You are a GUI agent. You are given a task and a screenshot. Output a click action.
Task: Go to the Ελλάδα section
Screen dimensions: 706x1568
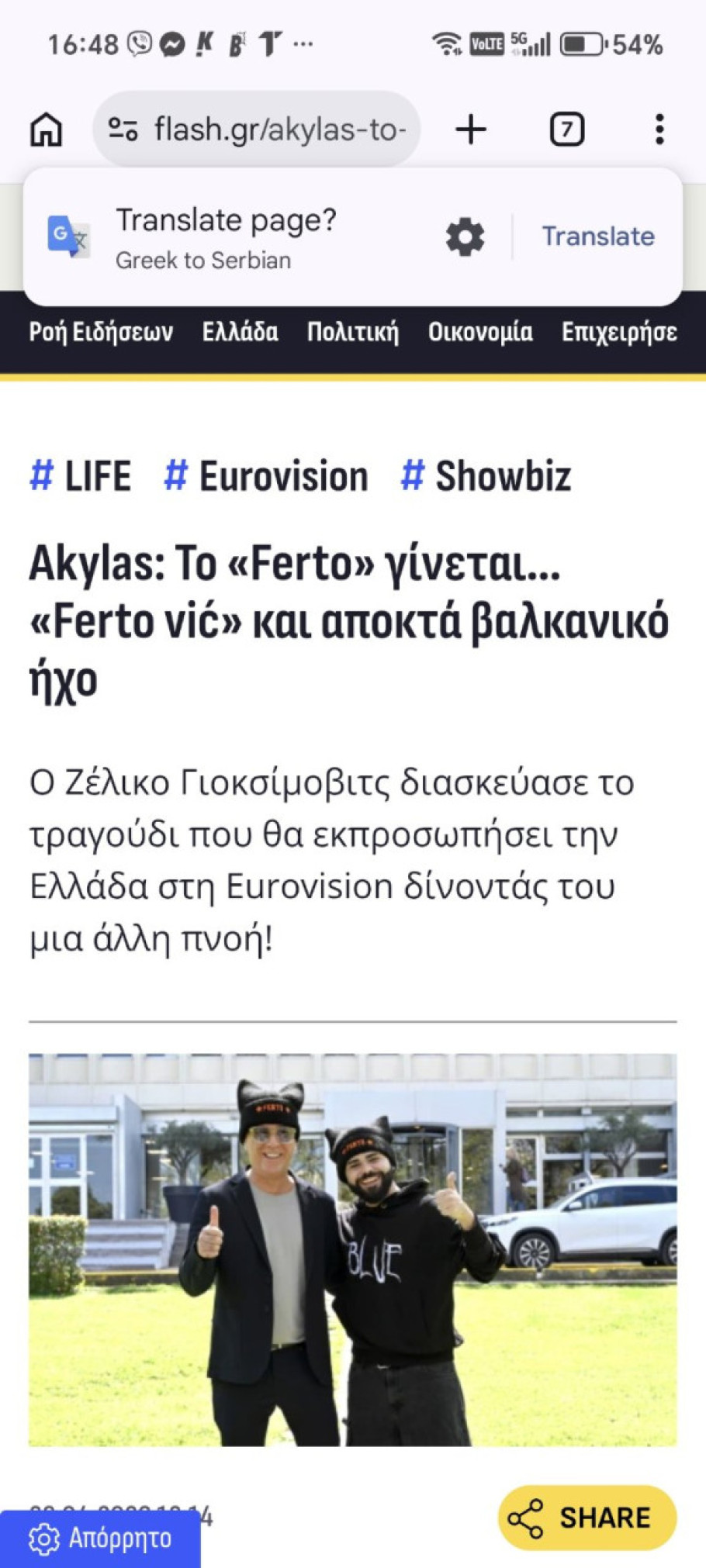tap(240, 333)
